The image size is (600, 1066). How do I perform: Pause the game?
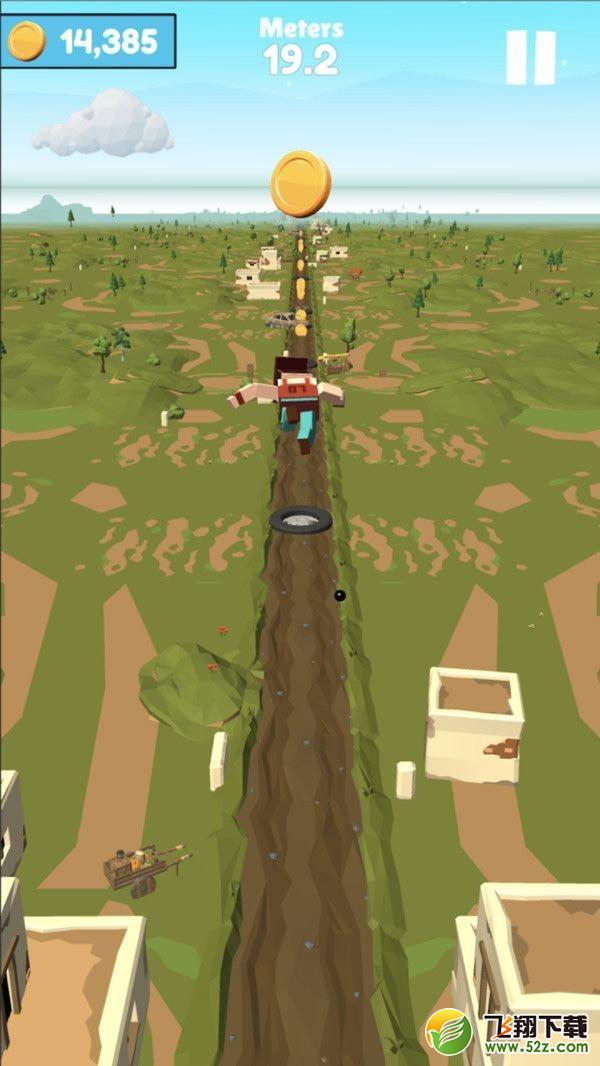pos(531,58)
